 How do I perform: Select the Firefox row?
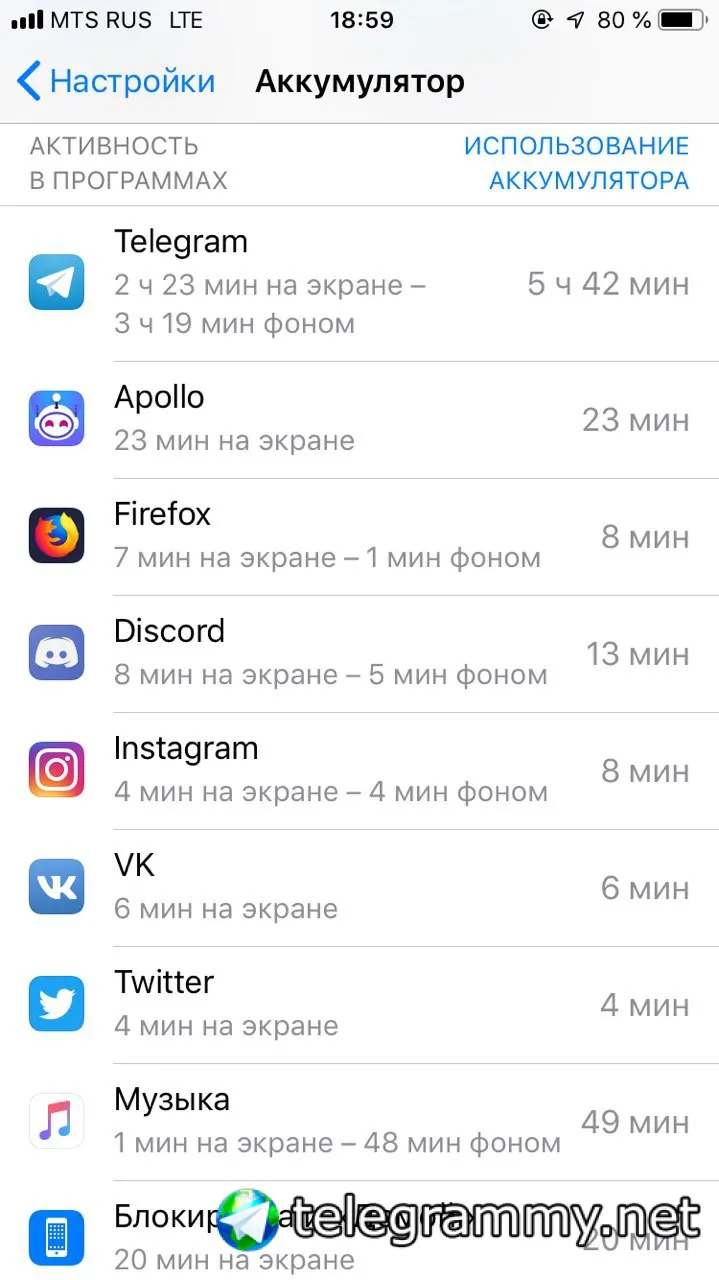point(360,536)
